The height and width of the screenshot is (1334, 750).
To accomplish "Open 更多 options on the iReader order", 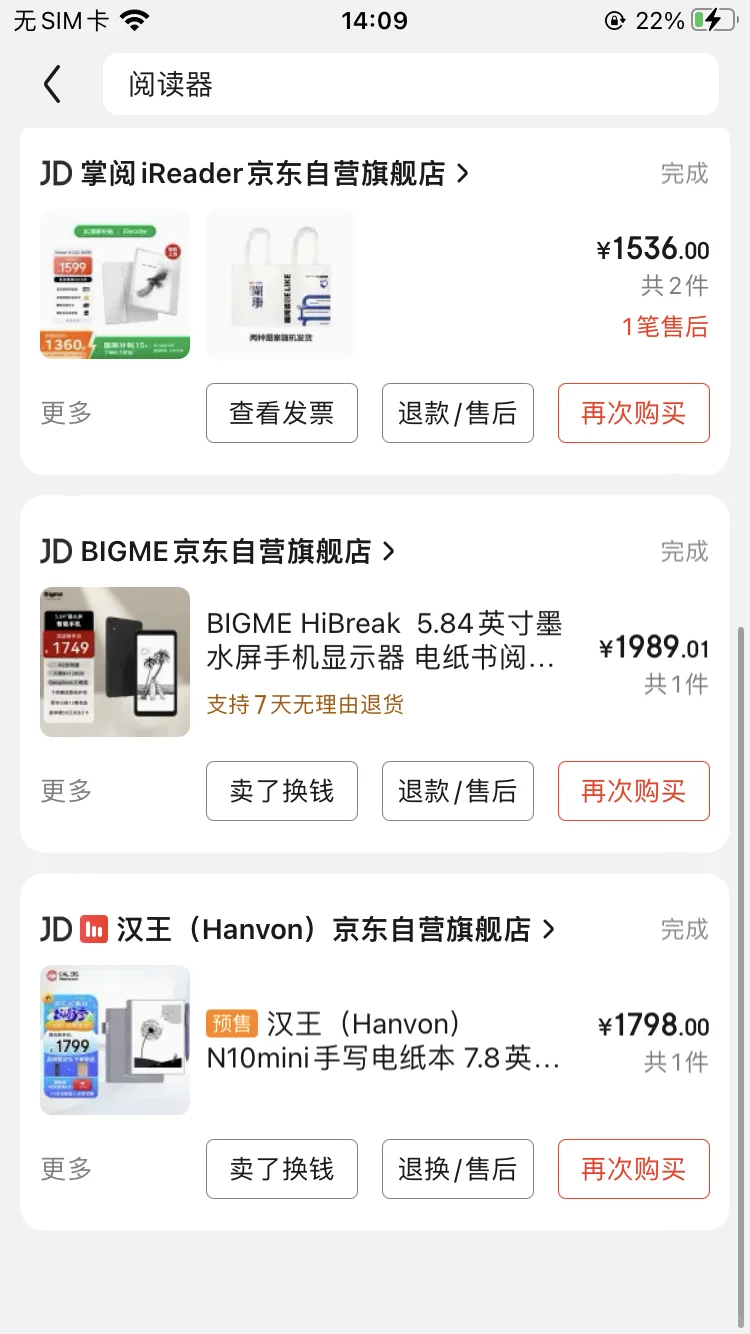I will pos(66,413).
